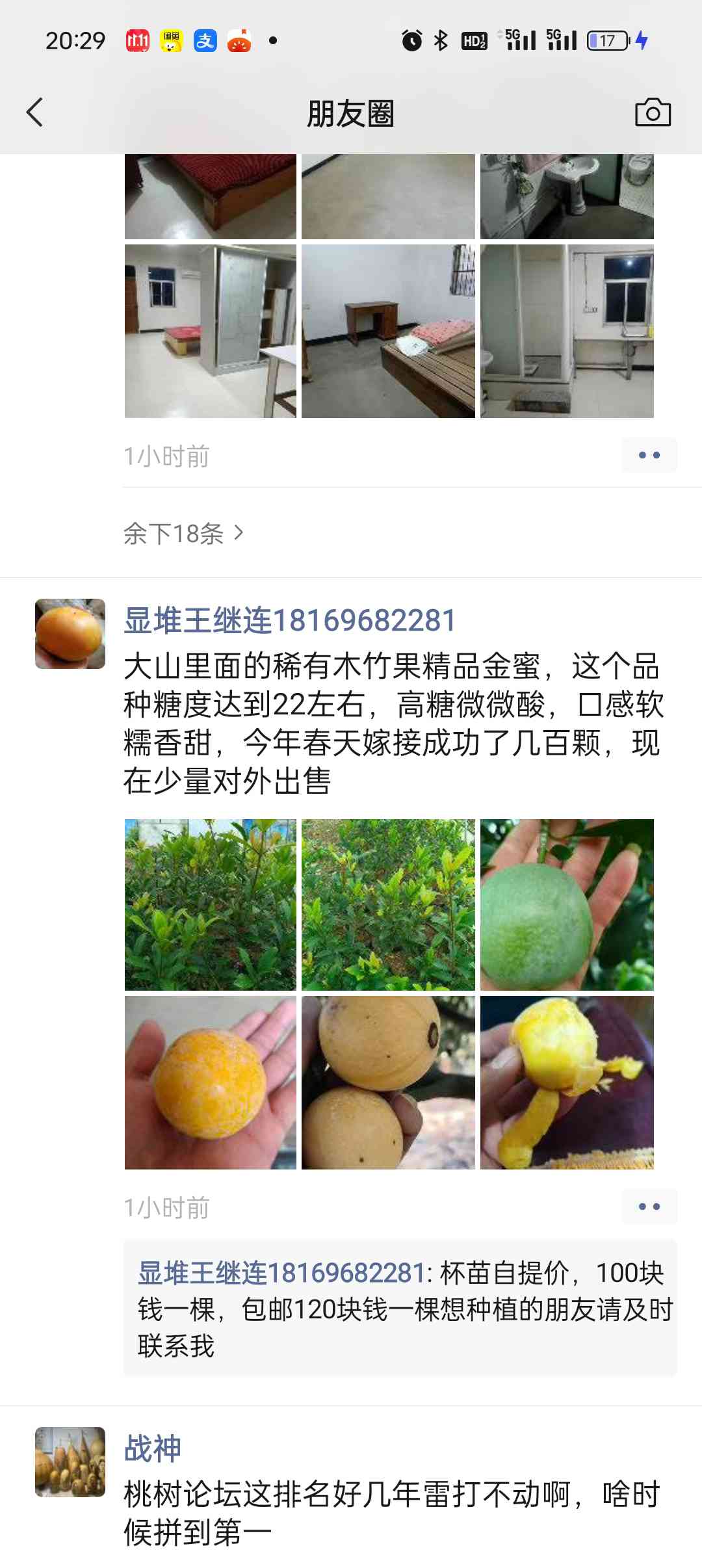Image resolution: width=702 pixels, height=1568 pixels.
Task: Open the green fruit in hand photo
Action: pos(567,905)
